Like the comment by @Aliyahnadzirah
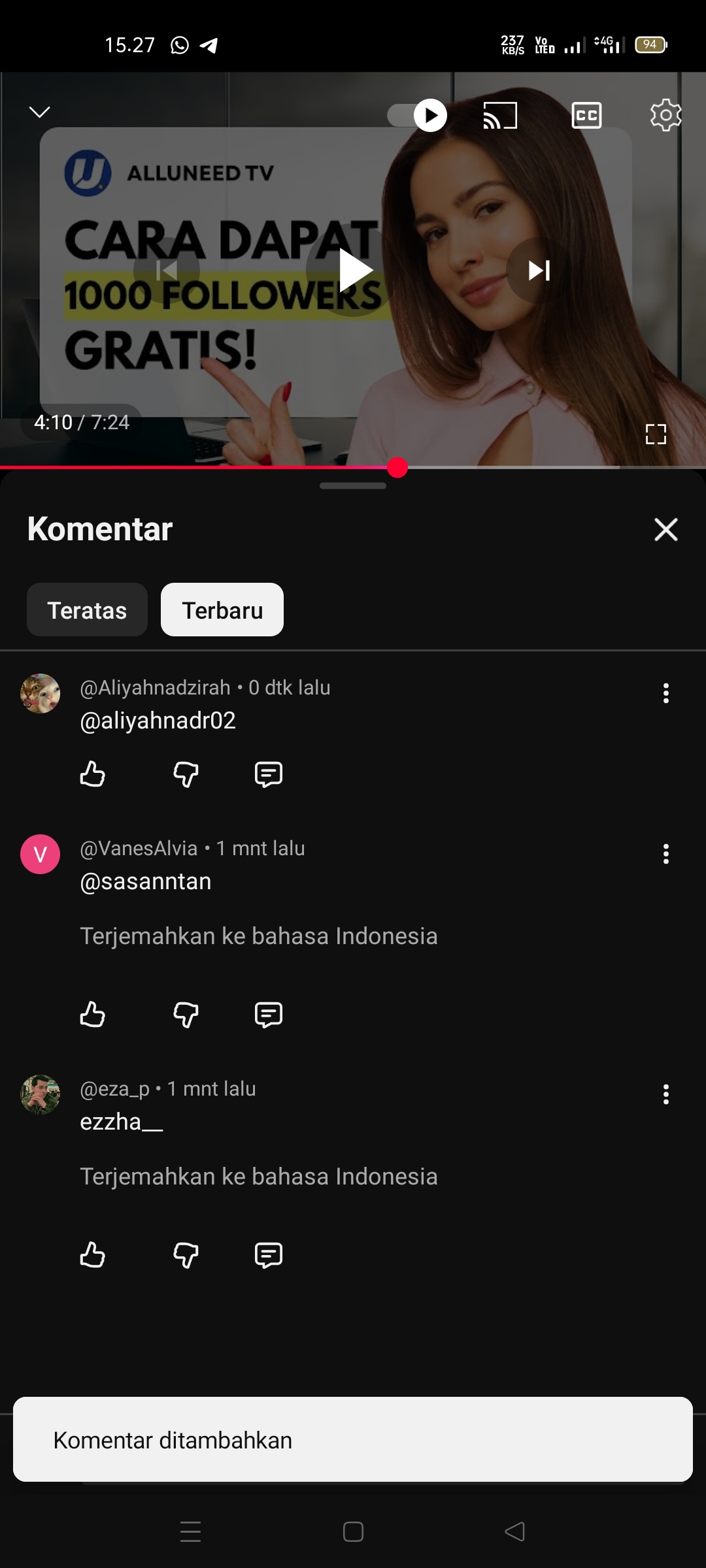The height and width of the screenshot is (1568, 706). click(x=93, y=774)
